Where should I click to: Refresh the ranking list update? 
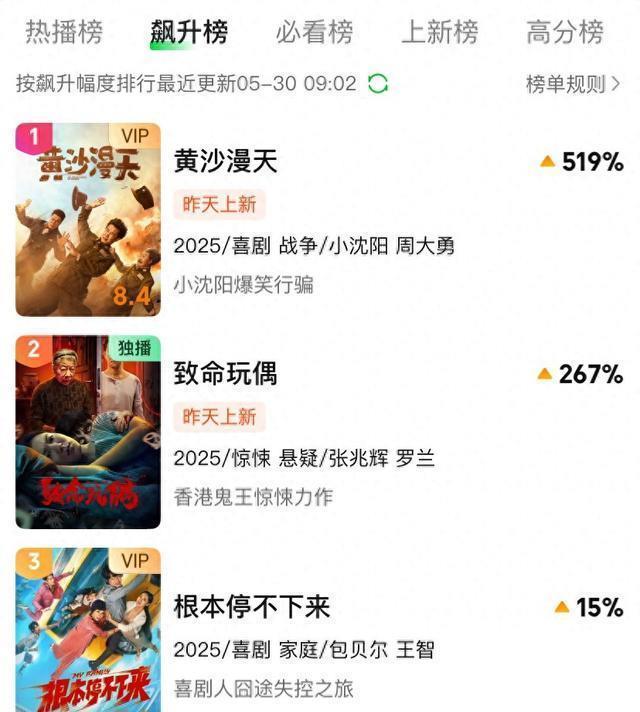point(378,83)
